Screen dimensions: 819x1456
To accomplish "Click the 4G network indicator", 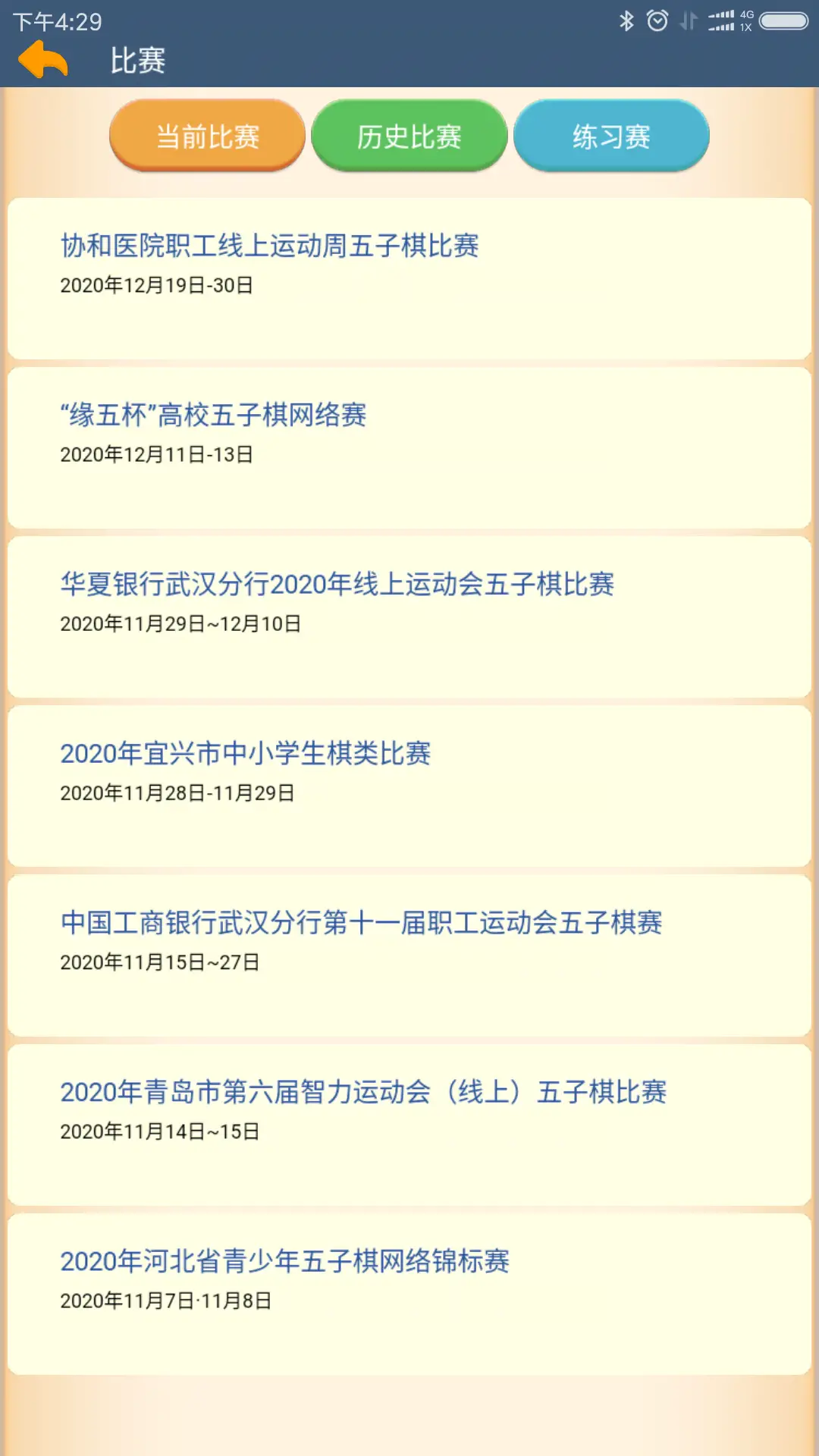I will [x=746, y=14].
